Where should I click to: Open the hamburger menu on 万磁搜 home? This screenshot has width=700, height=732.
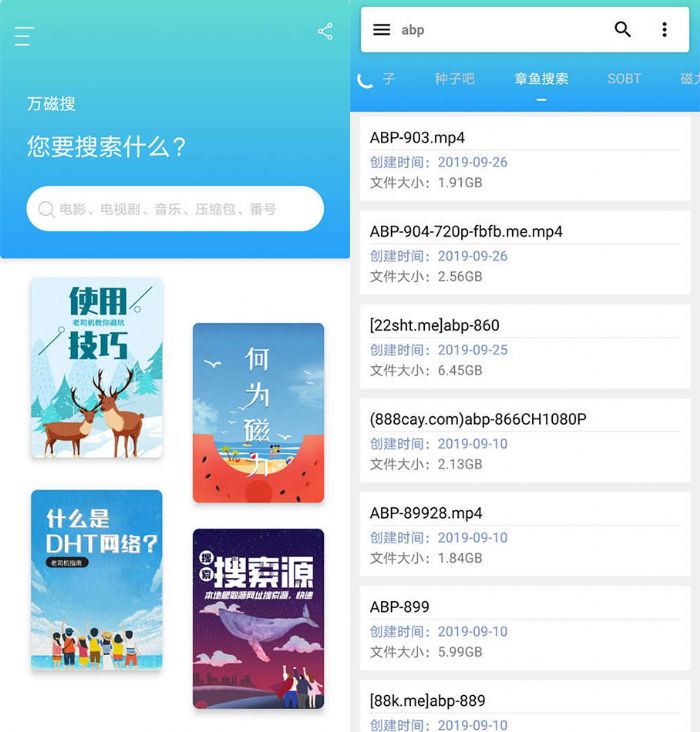24,37
